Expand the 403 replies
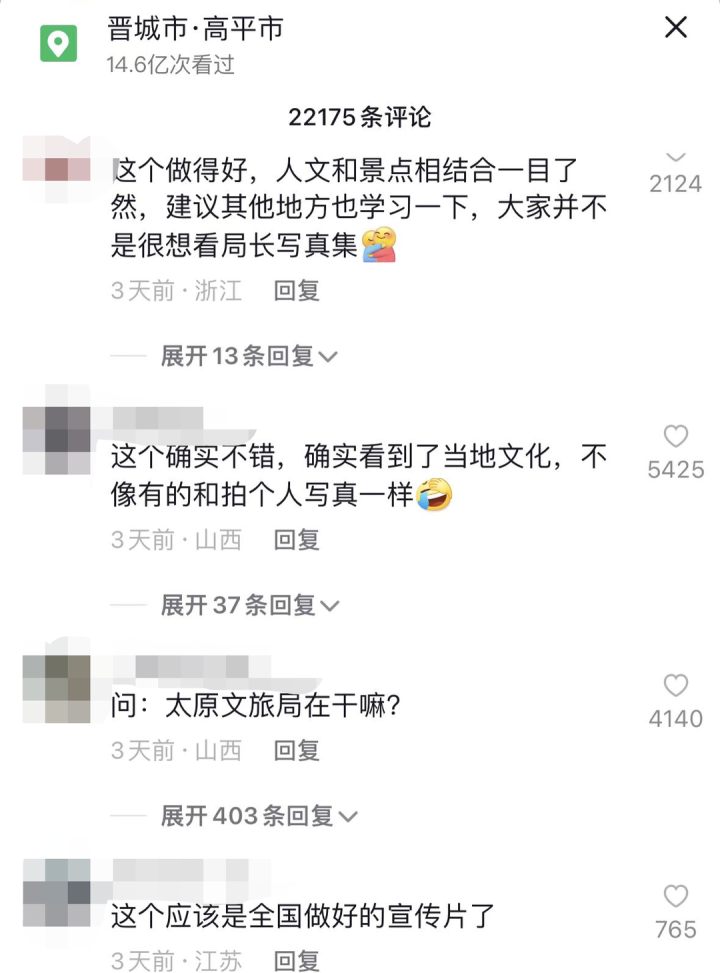 (258, 816)
